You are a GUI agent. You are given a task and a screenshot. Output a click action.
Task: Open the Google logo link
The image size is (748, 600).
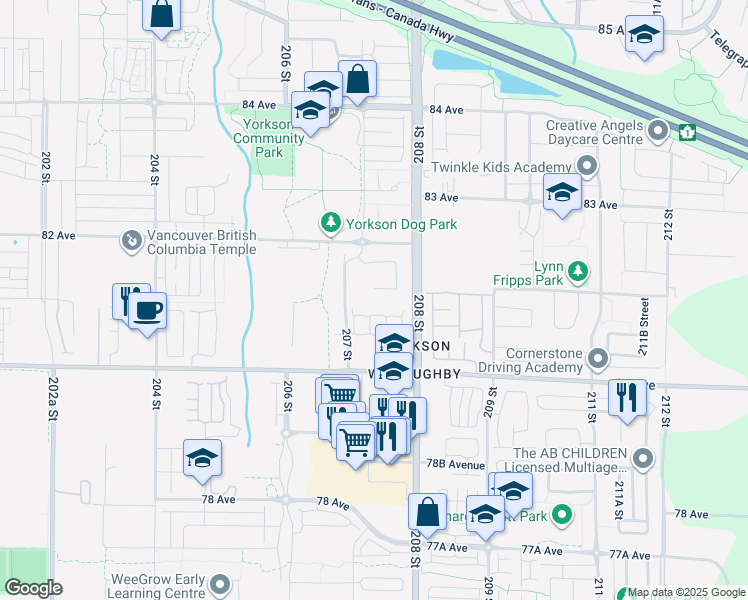pos(33,588)
